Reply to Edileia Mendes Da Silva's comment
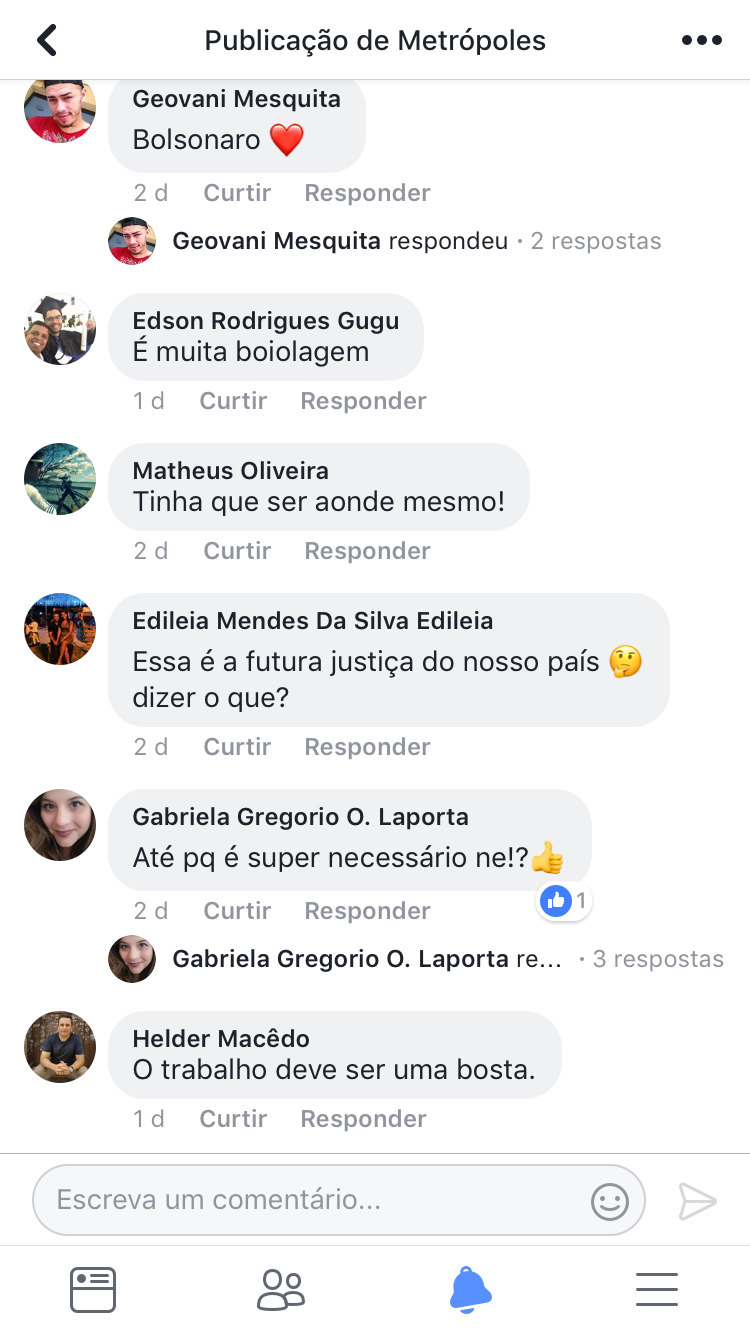Screen dimensions: 750x1334 pyautogui.click(x=367, y=747)
